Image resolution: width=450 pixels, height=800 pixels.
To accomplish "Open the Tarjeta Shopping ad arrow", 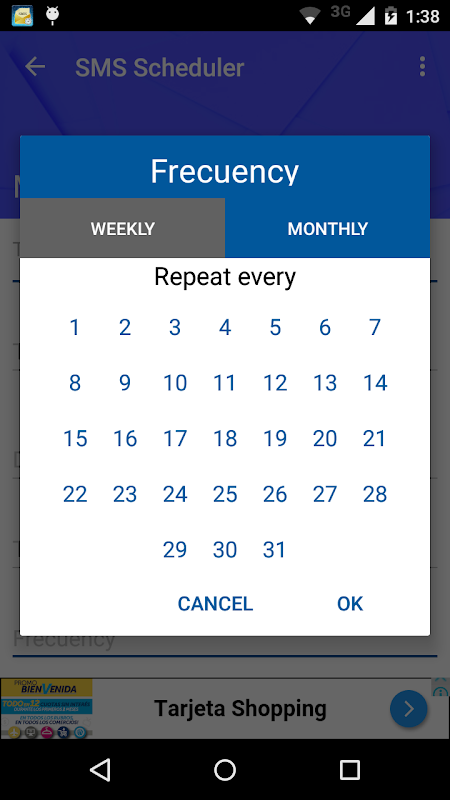I will pyautogui.click(x=409, y=709).
